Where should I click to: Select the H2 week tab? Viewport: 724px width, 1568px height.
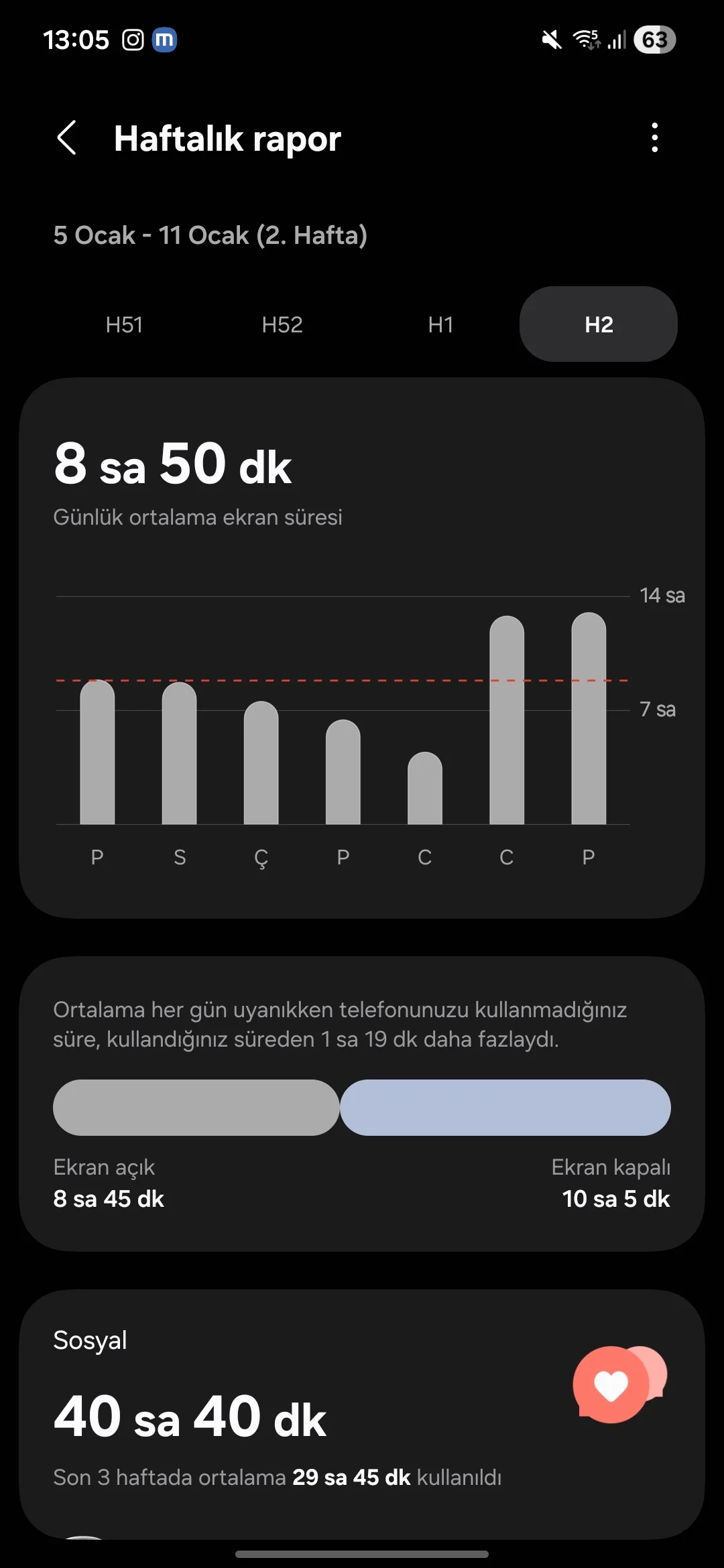click(598, 325)
